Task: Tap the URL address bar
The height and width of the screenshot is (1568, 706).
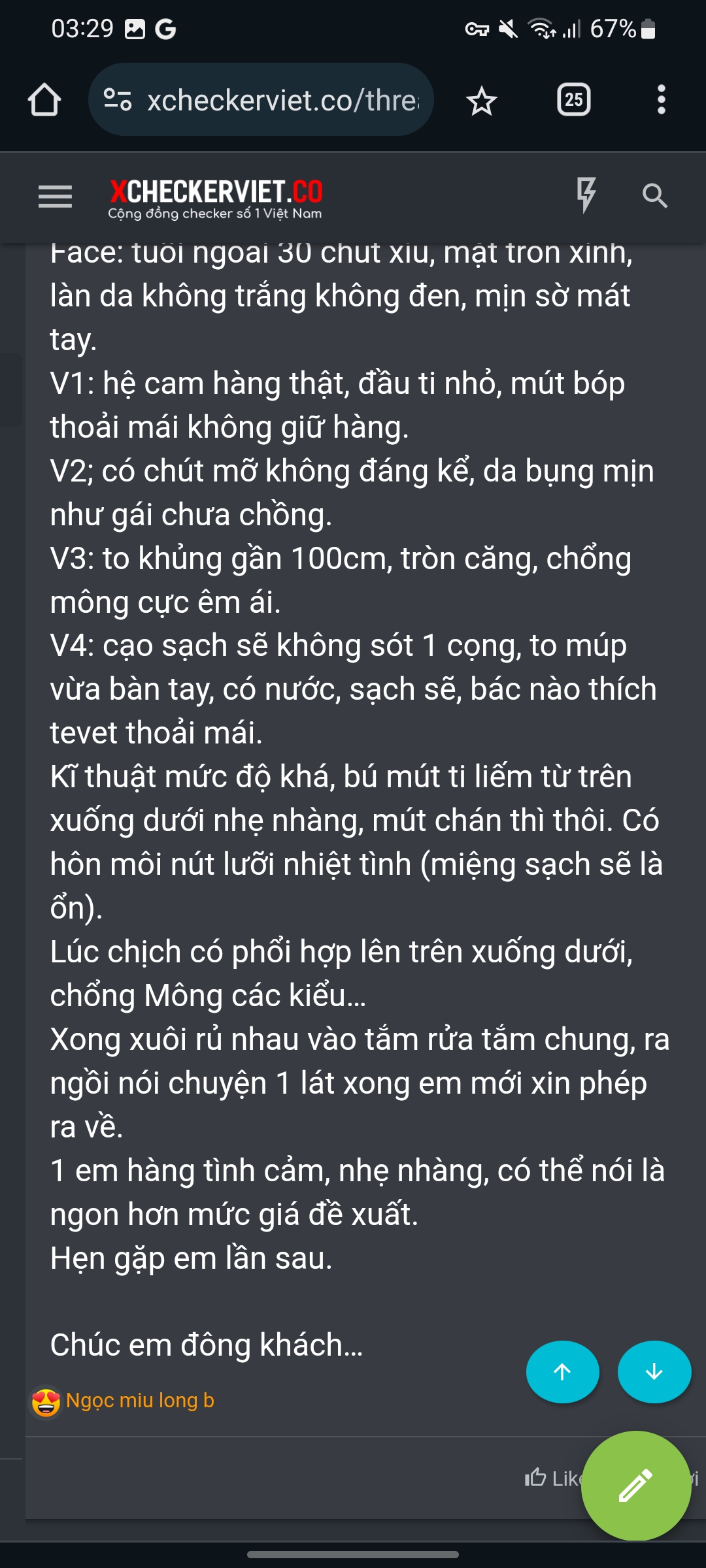Action: pyautogui.click(x=281, y=100)
